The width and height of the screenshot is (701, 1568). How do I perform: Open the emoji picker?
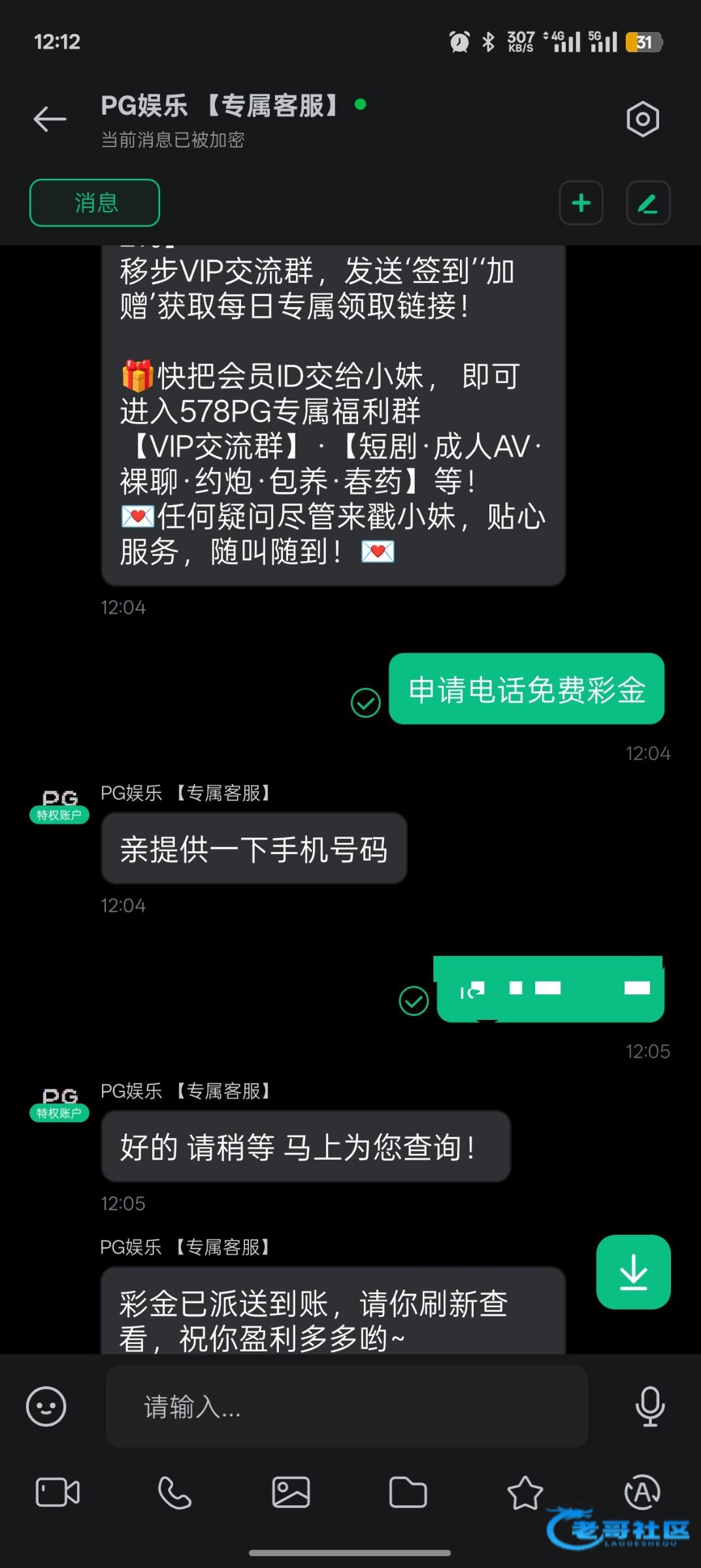46,1406
